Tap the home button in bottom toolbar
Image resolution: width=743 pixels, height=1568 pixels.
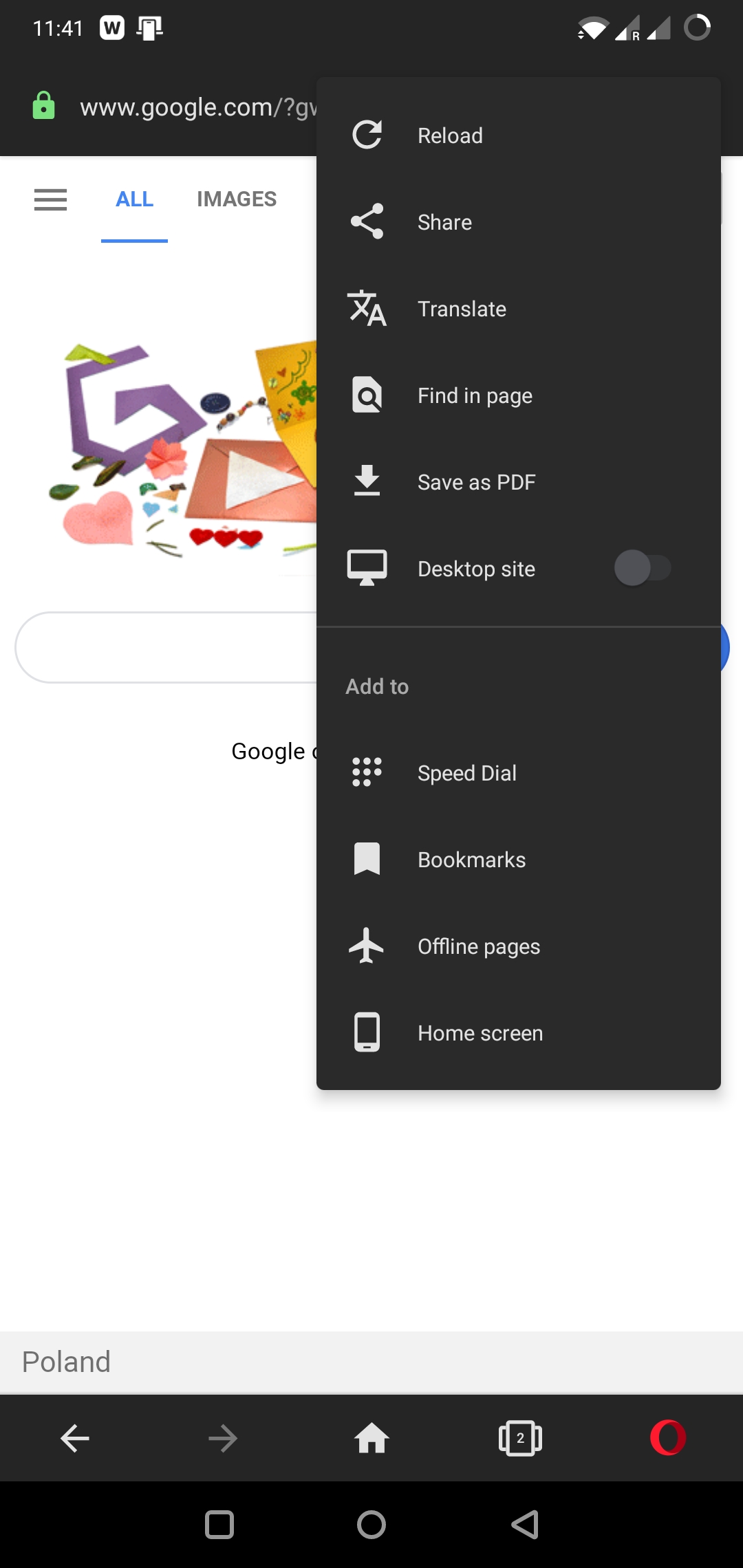pos(371,1437)
